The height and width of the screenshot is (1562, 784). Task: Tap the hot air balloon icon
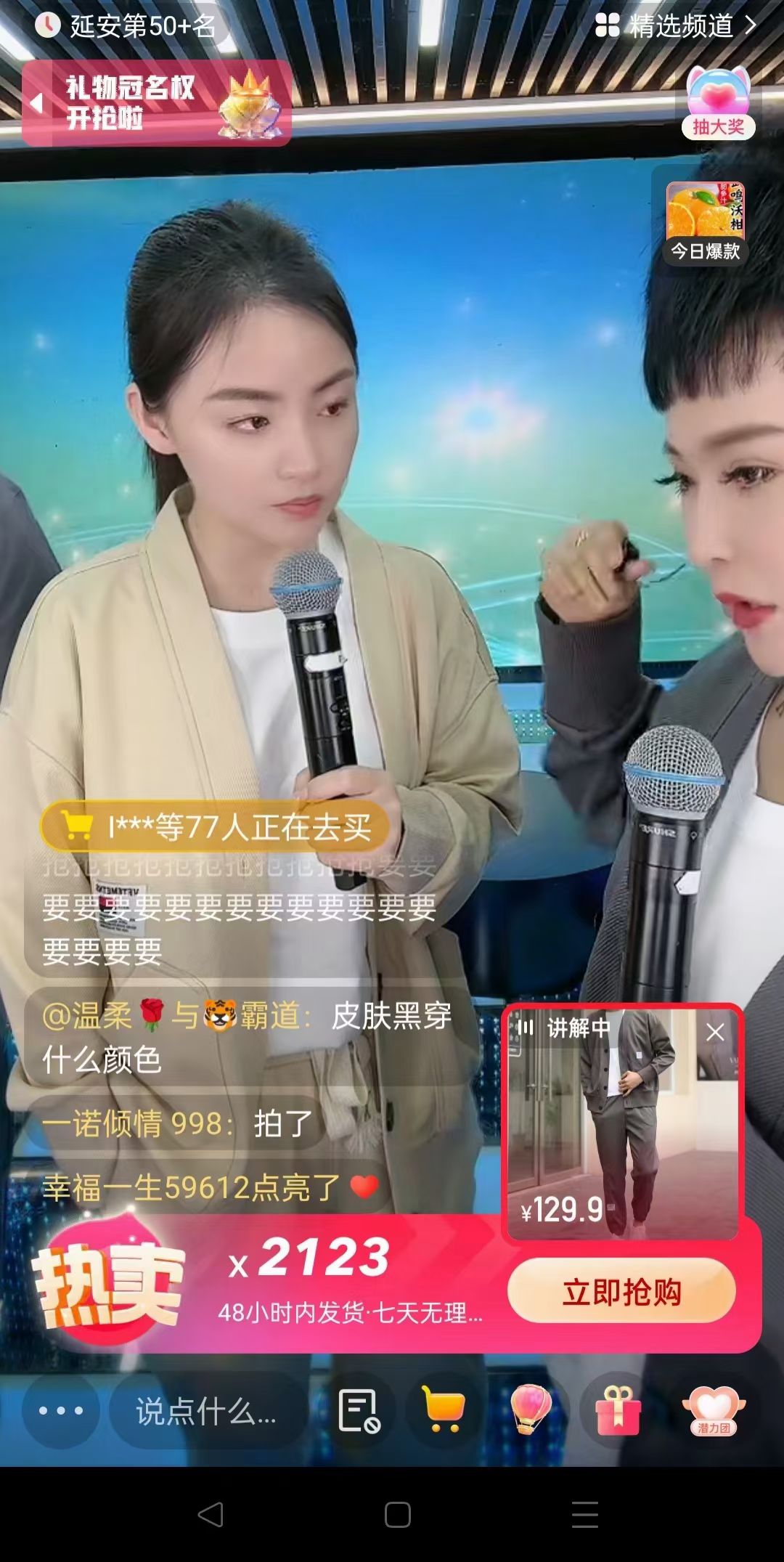pyautogui.click(x=531, y=1410)
